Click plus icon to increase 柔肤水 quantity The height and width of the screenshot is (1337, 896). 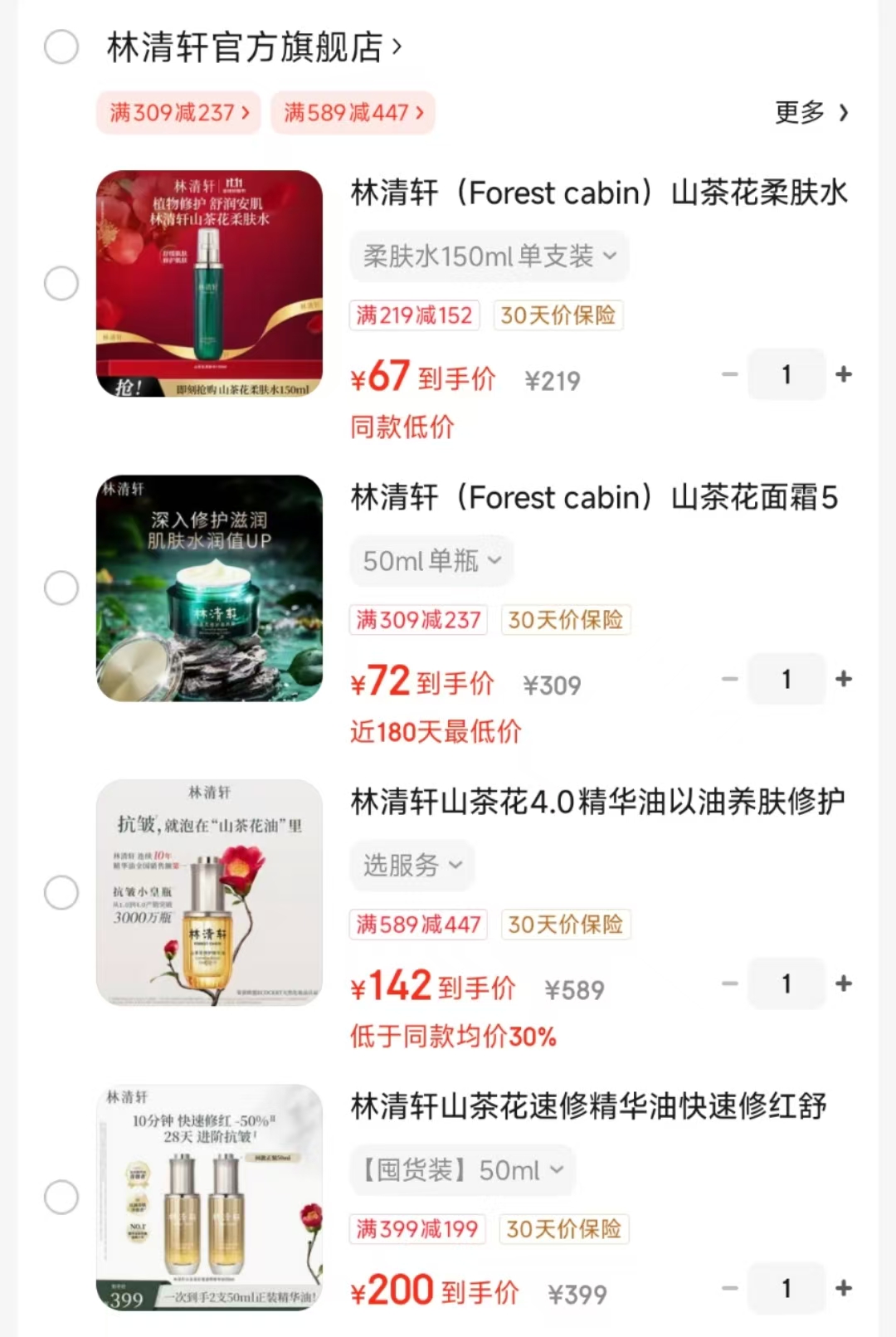coord(843,374)
